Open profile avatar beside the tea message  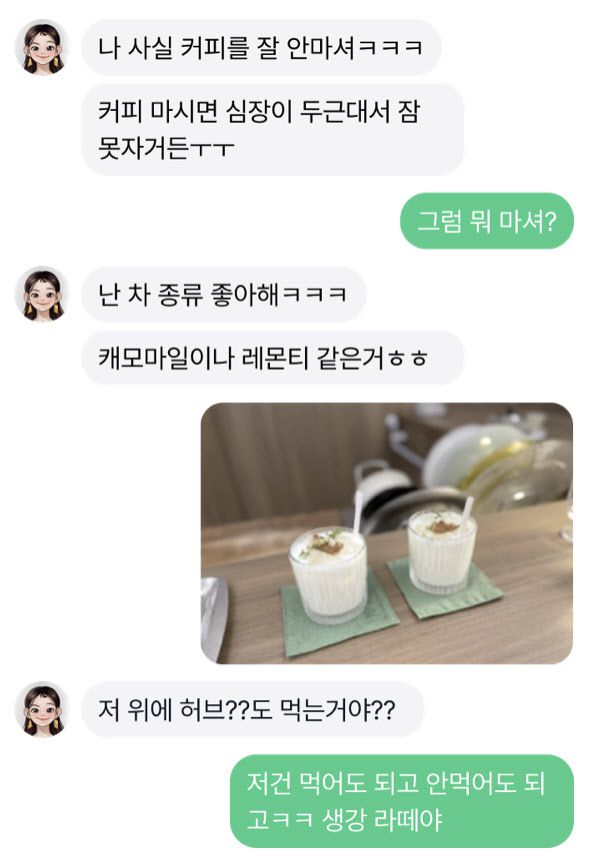coord(44,293)
